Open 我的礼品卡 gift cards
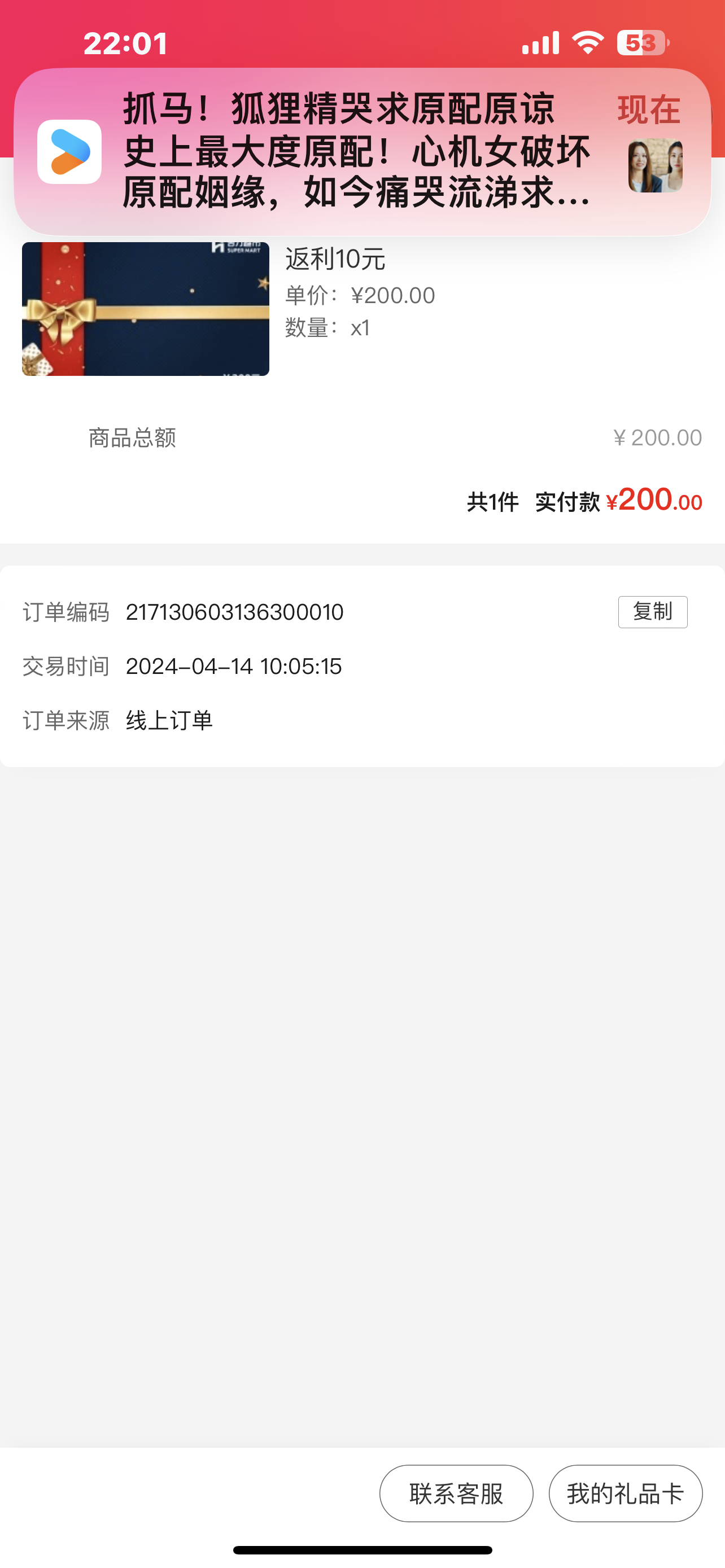 pyautogui.click(x=625, y=1493)
